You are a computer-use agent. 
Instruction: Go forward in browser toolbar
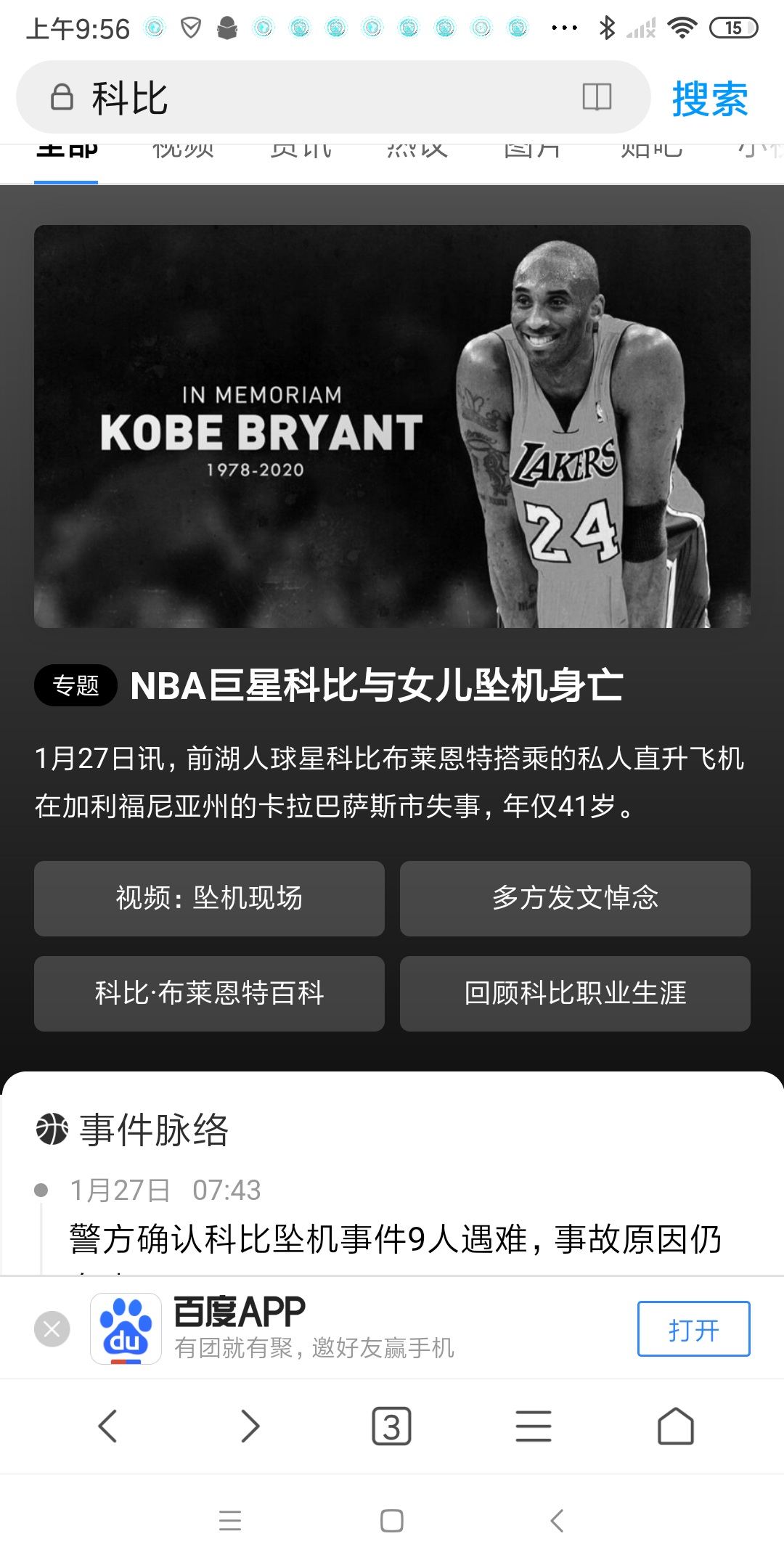[250, 1426]
